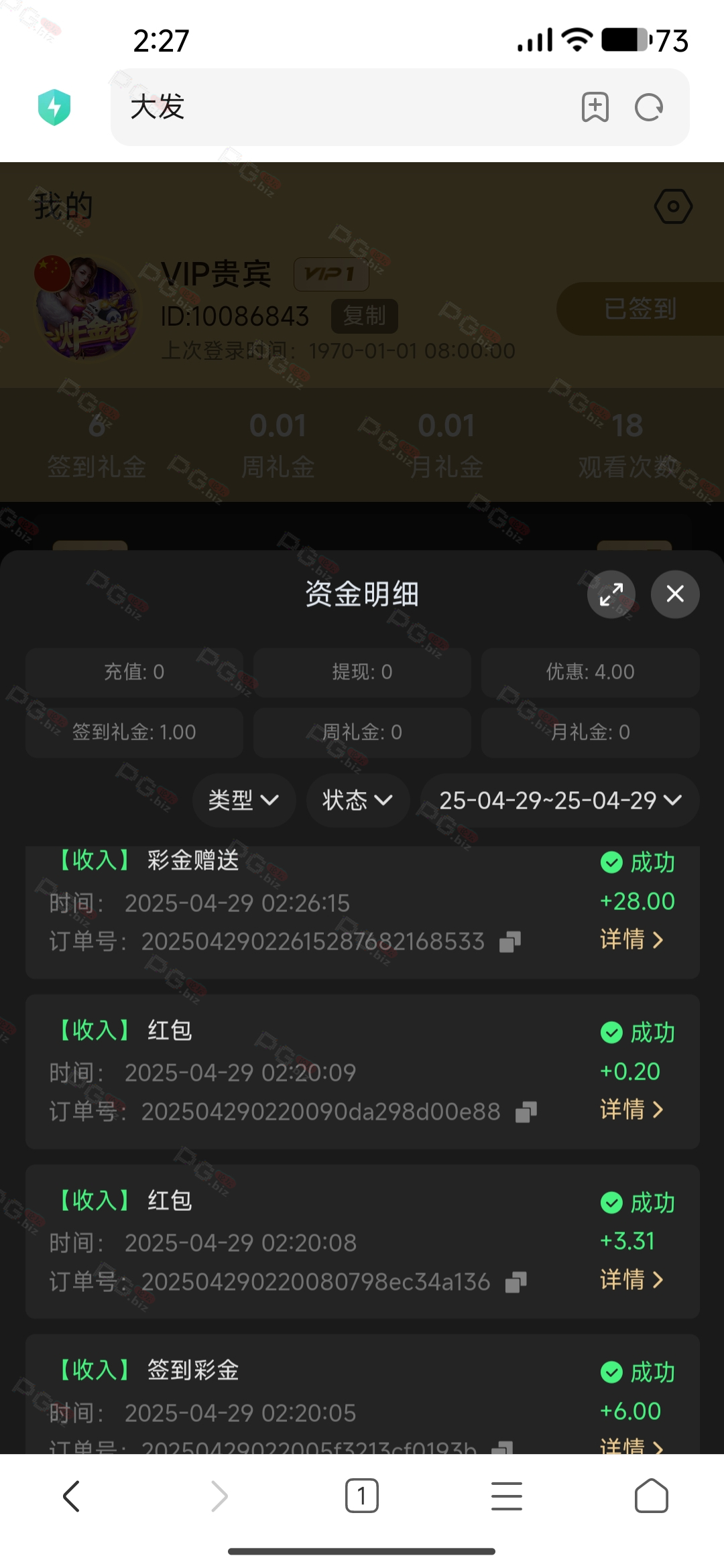Expand the 资金明细 panel to fullscreen
Image resolution: width=724 pixels, height=1568 pixels.
pyautogui.click(x=611, y=594)
